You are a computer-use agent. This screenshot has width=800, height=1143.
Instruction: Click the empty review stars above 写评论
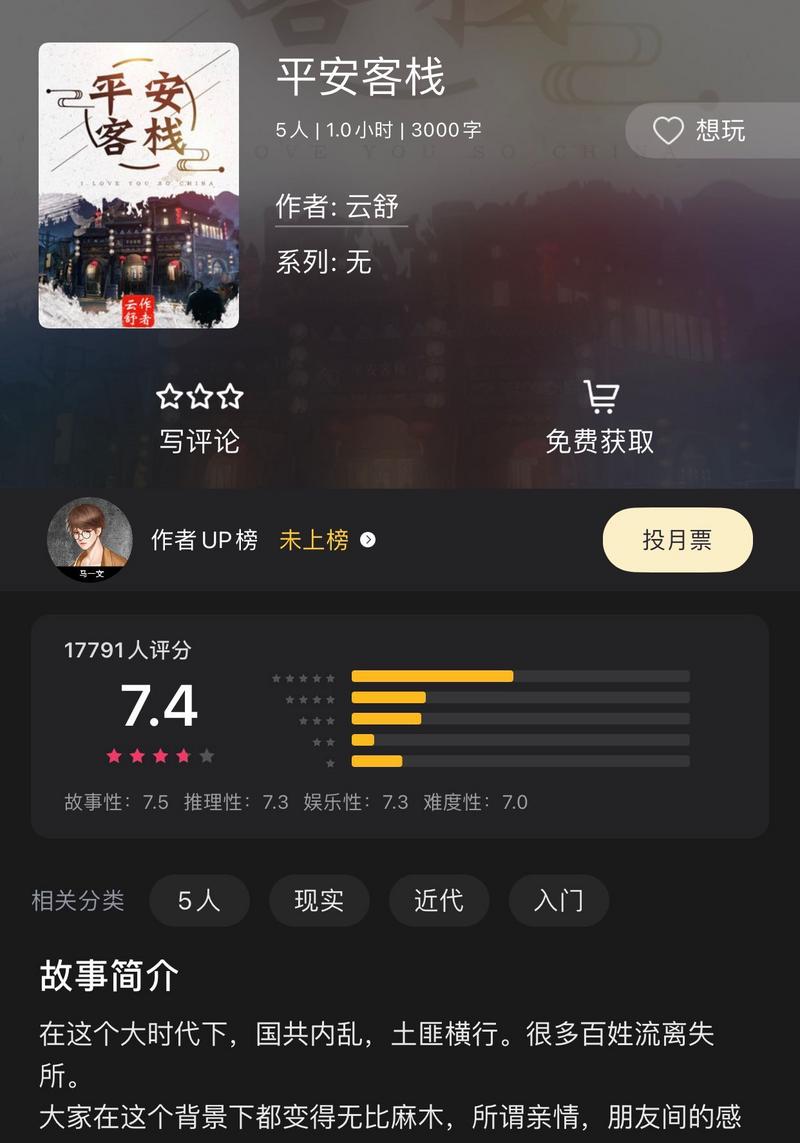(x=199, y=397)
